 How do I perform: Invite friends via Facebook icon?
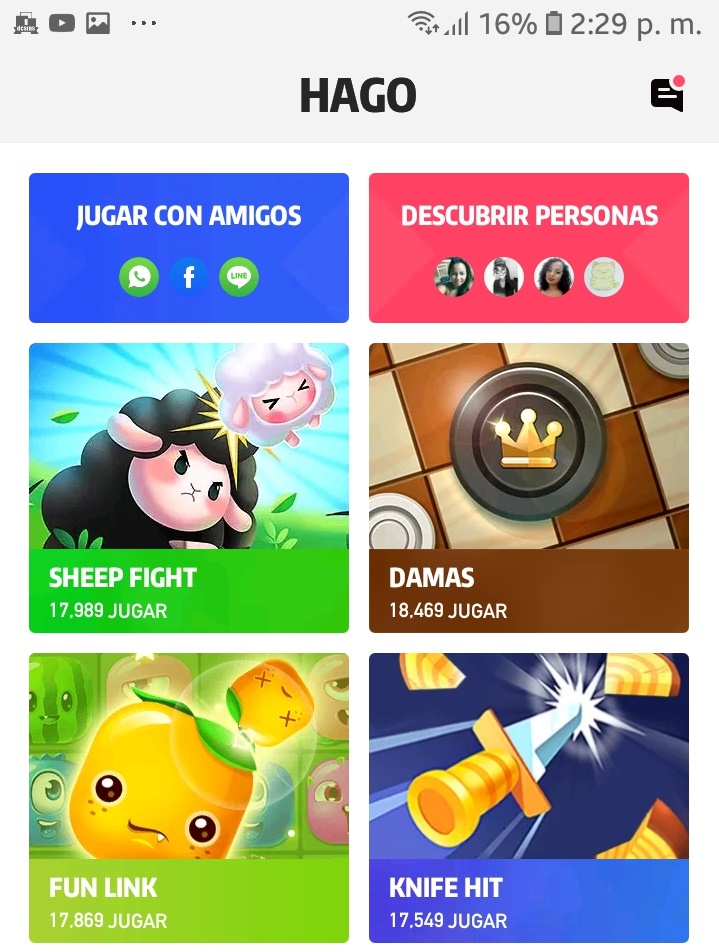tap(189, 277)
